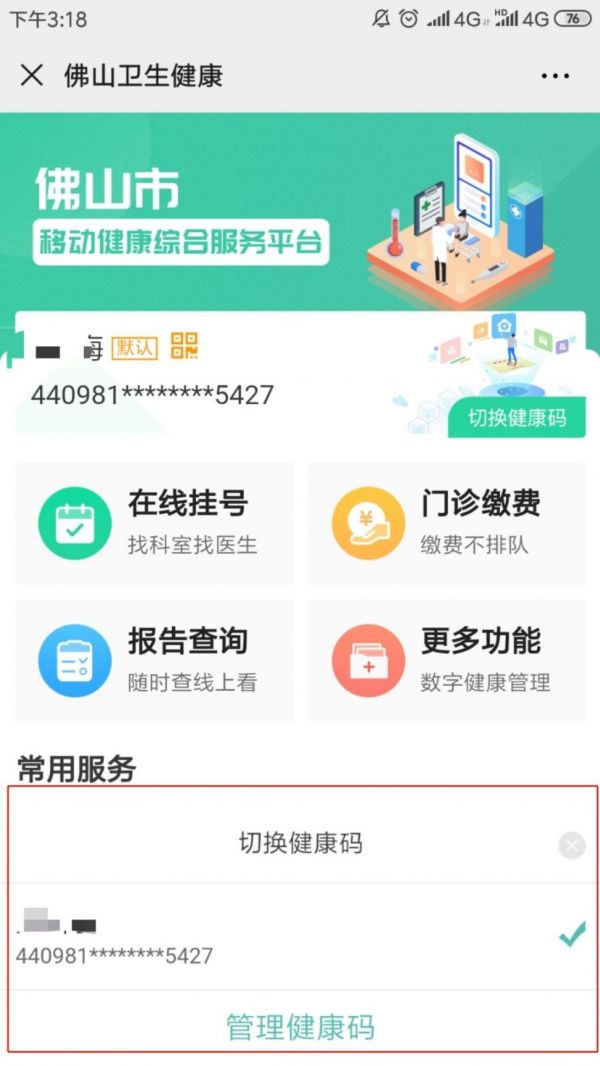Open the three-dot overflow menu
This screenshot has height=1066, width=600.
(555, 76)
